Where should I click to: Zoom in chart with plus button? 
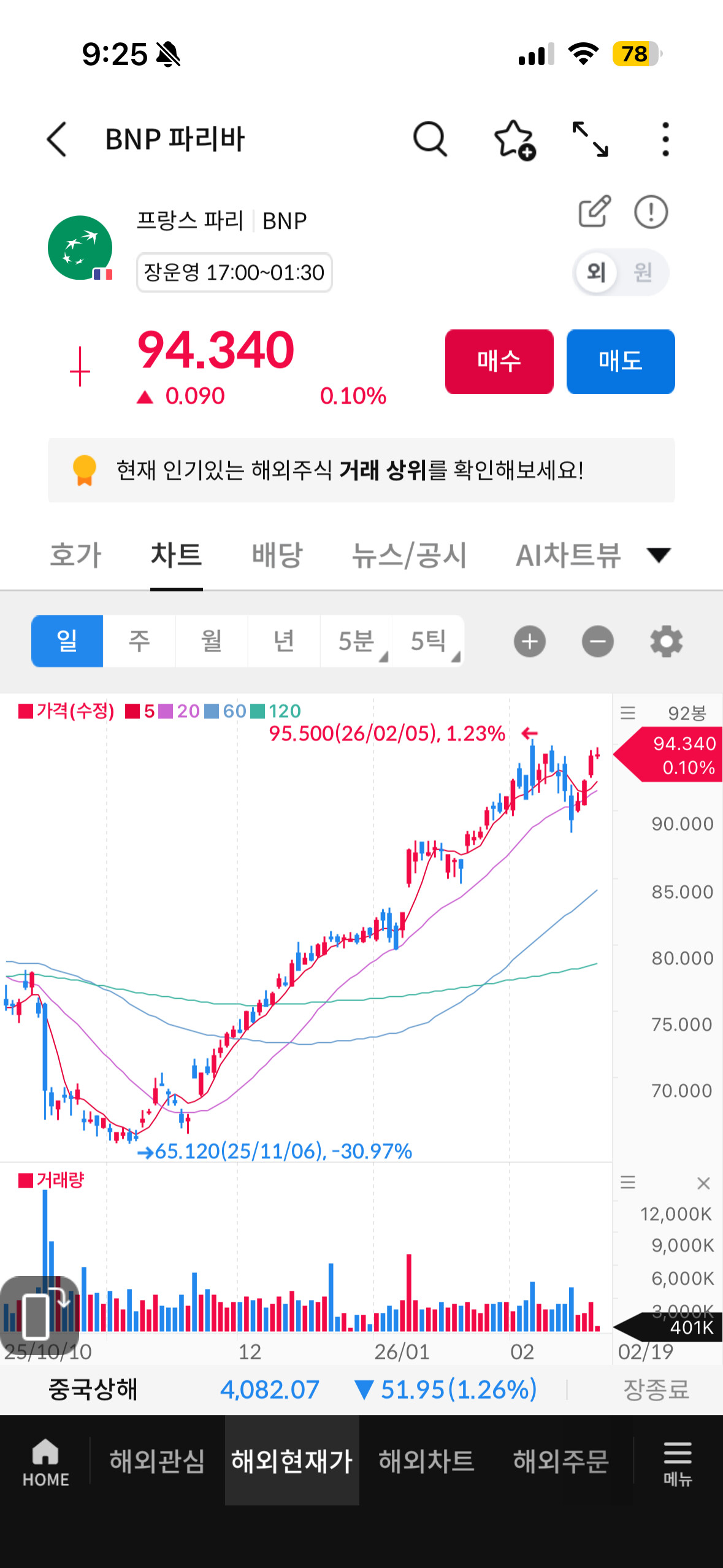(530, 642)
